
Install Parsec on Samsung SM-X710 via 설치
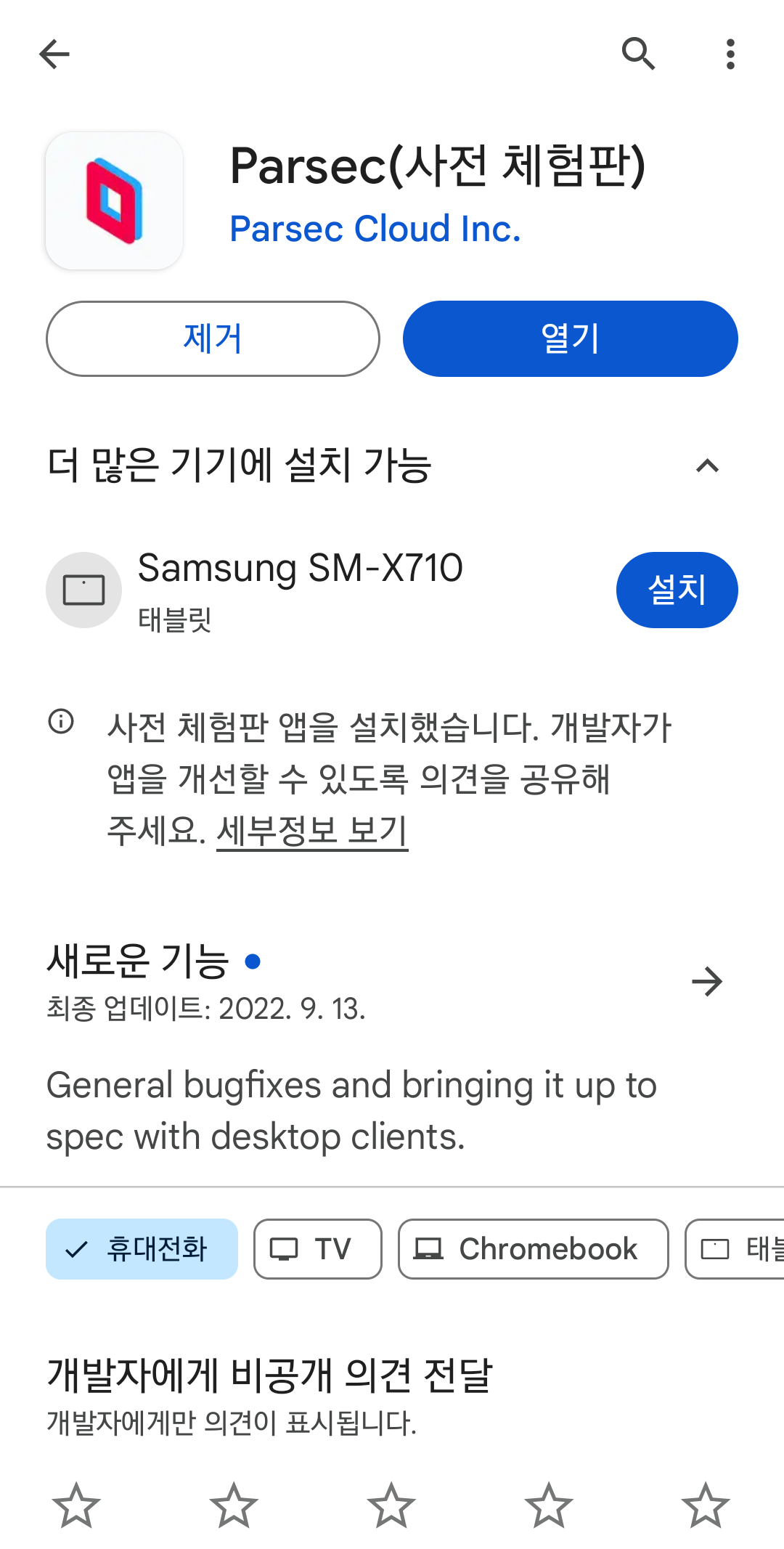click(x=677, y=589)
